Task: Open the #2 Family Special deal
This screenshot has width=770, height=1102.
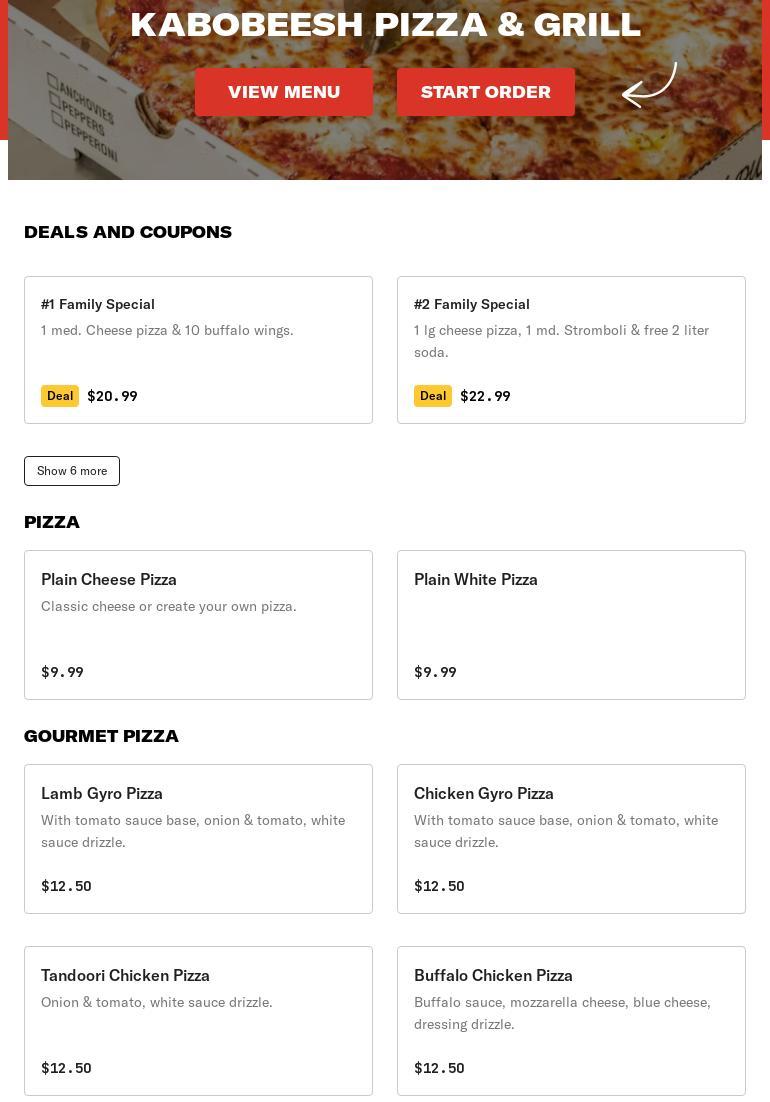Action: (571, 350)
